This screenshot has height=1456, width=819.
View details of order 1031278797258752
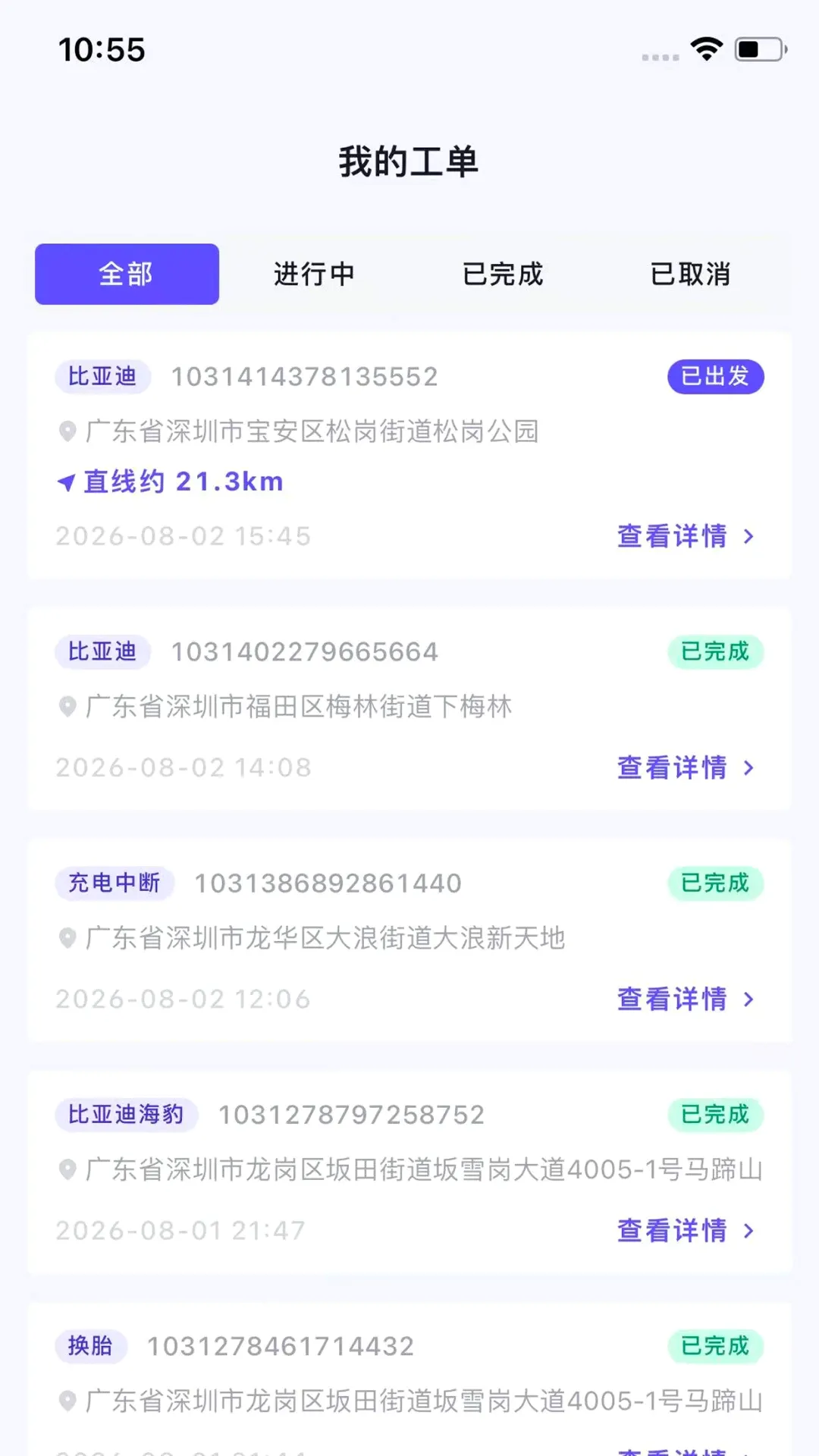[x=686, y=1230]
